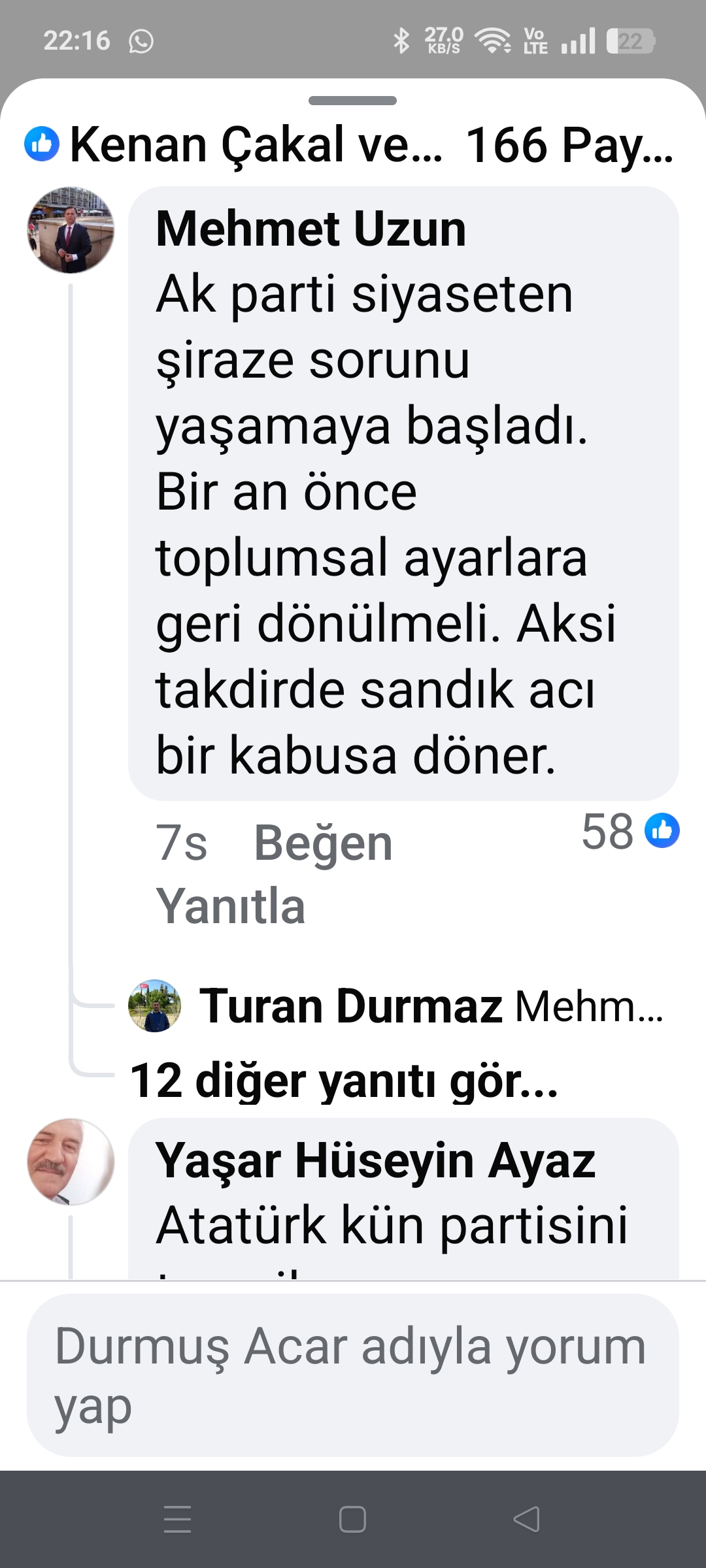The width and height of the screenshot is (706, 1568).
Task: View the 166 shares
Action: [x=569, y=144]
